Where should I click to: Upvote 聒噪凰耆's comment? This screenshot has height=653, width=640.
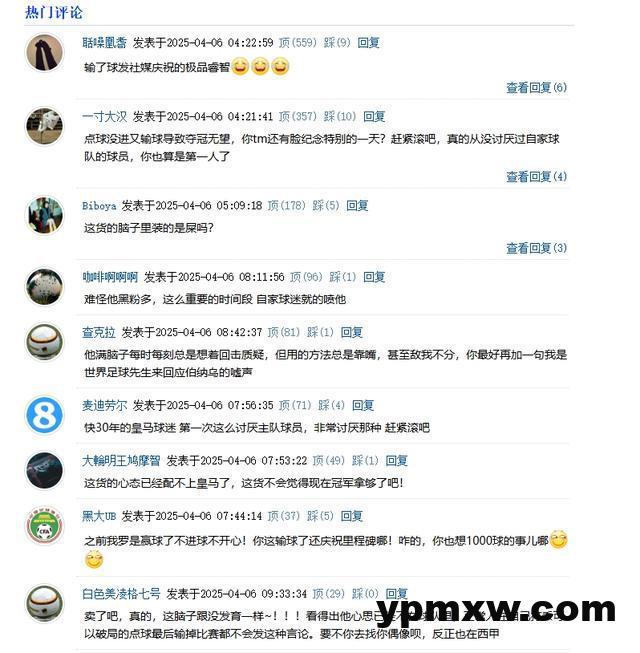coord(297,43)
